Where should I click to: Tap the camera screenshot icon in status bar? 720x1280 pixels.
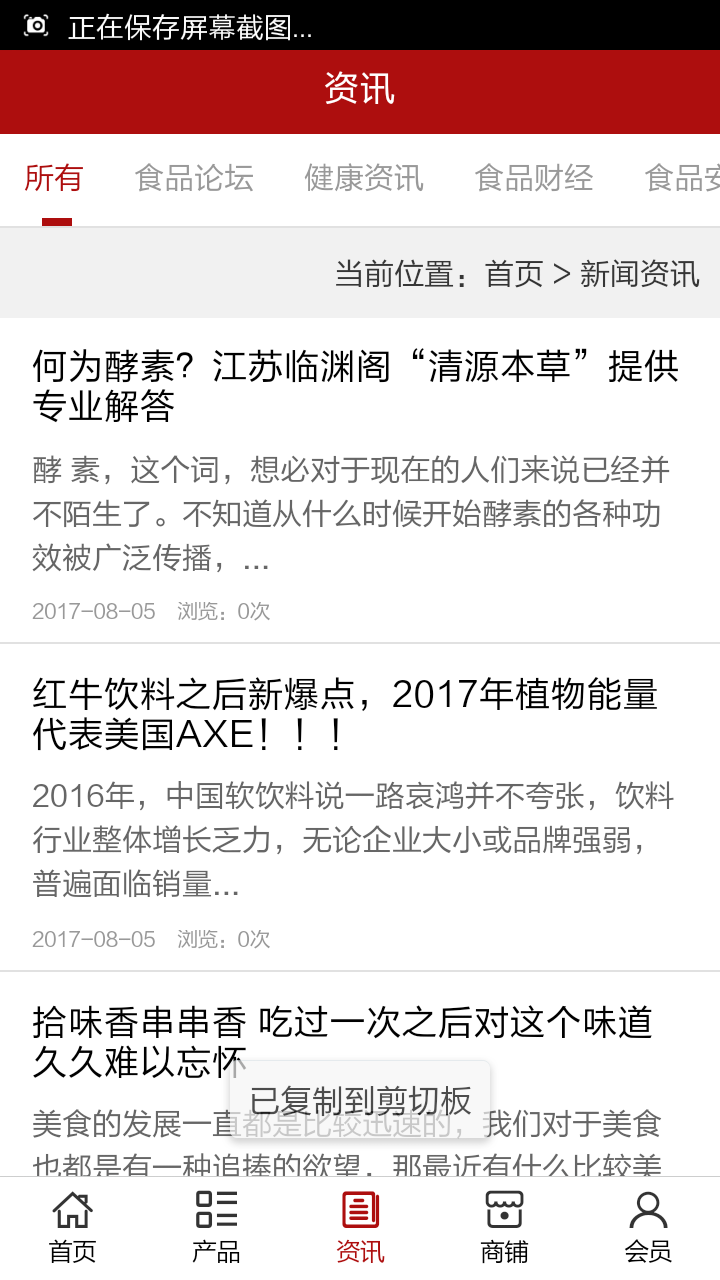click(x=36, y=25)
